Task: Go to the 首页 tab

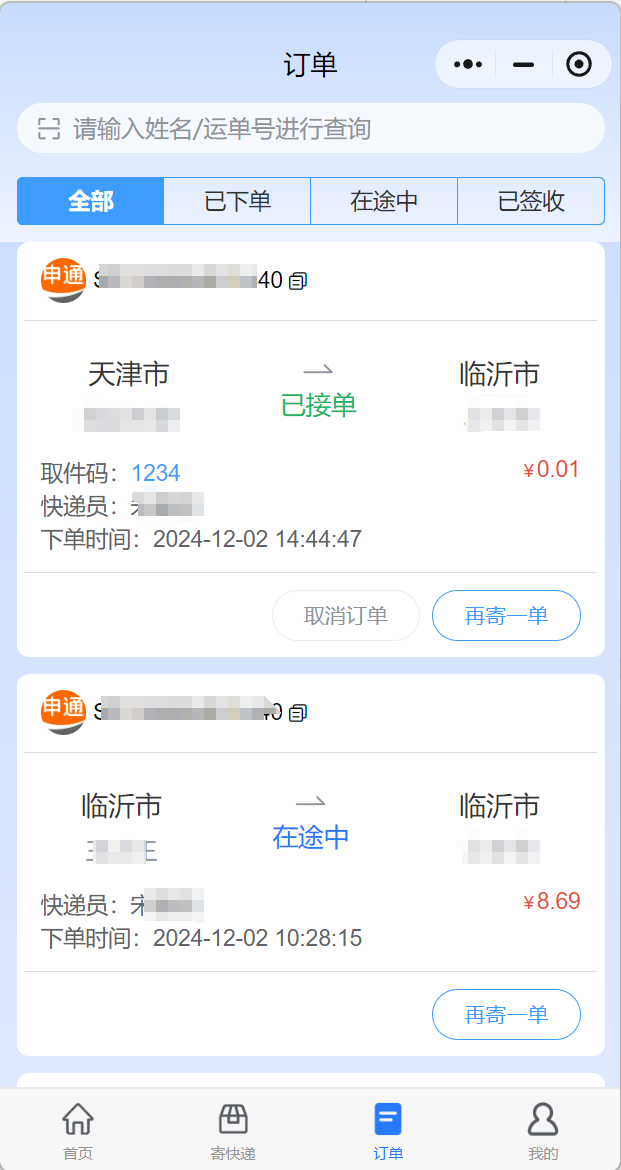Action: (78, 1129)
